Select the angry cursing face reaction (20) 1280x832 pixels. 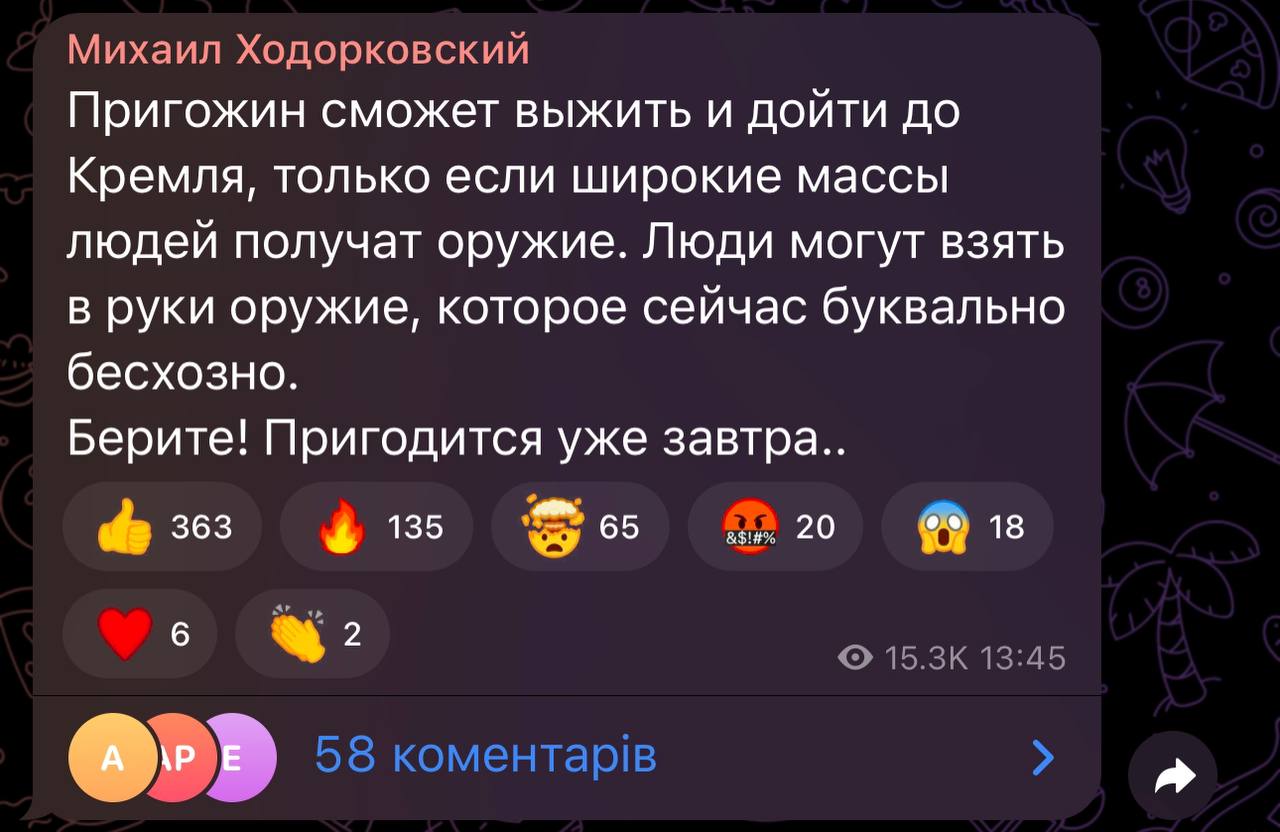pyautogui.click(x=776, y=527)
